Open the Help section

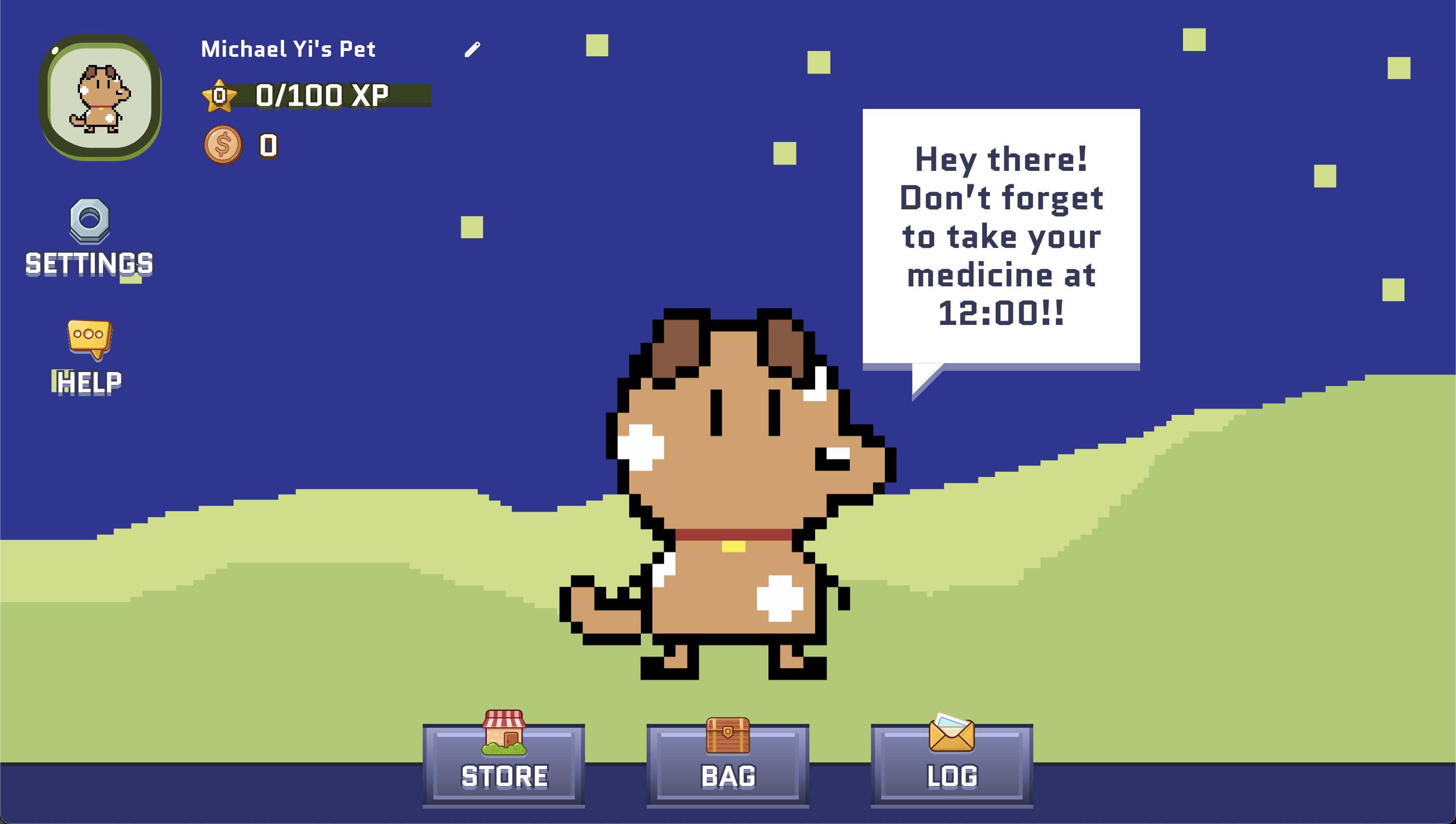pos(90,358)
